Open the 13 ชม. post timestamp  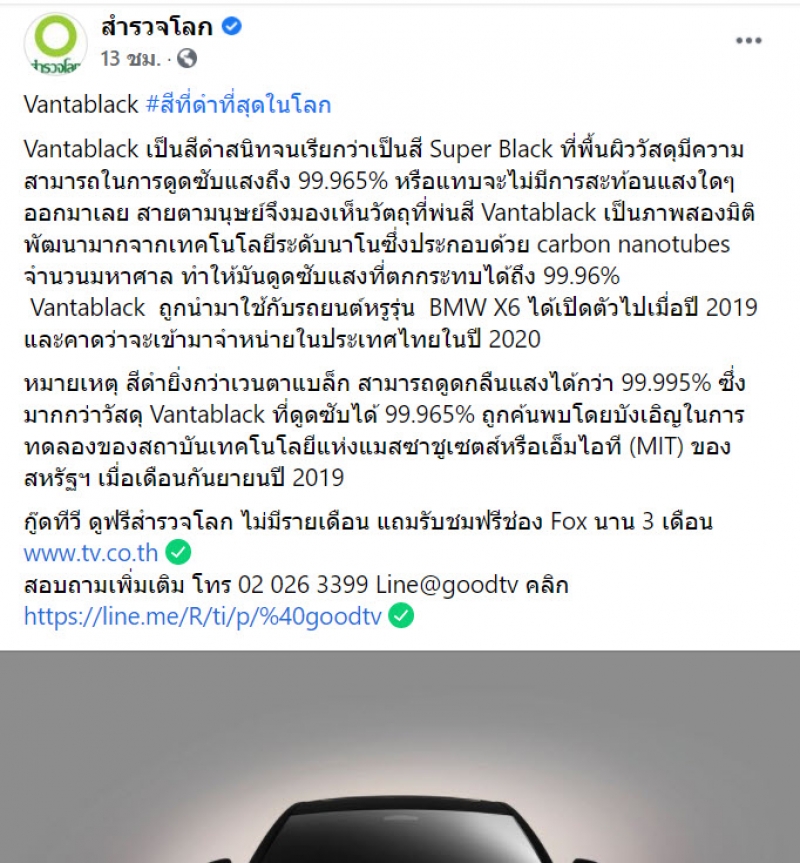(130, 59)
